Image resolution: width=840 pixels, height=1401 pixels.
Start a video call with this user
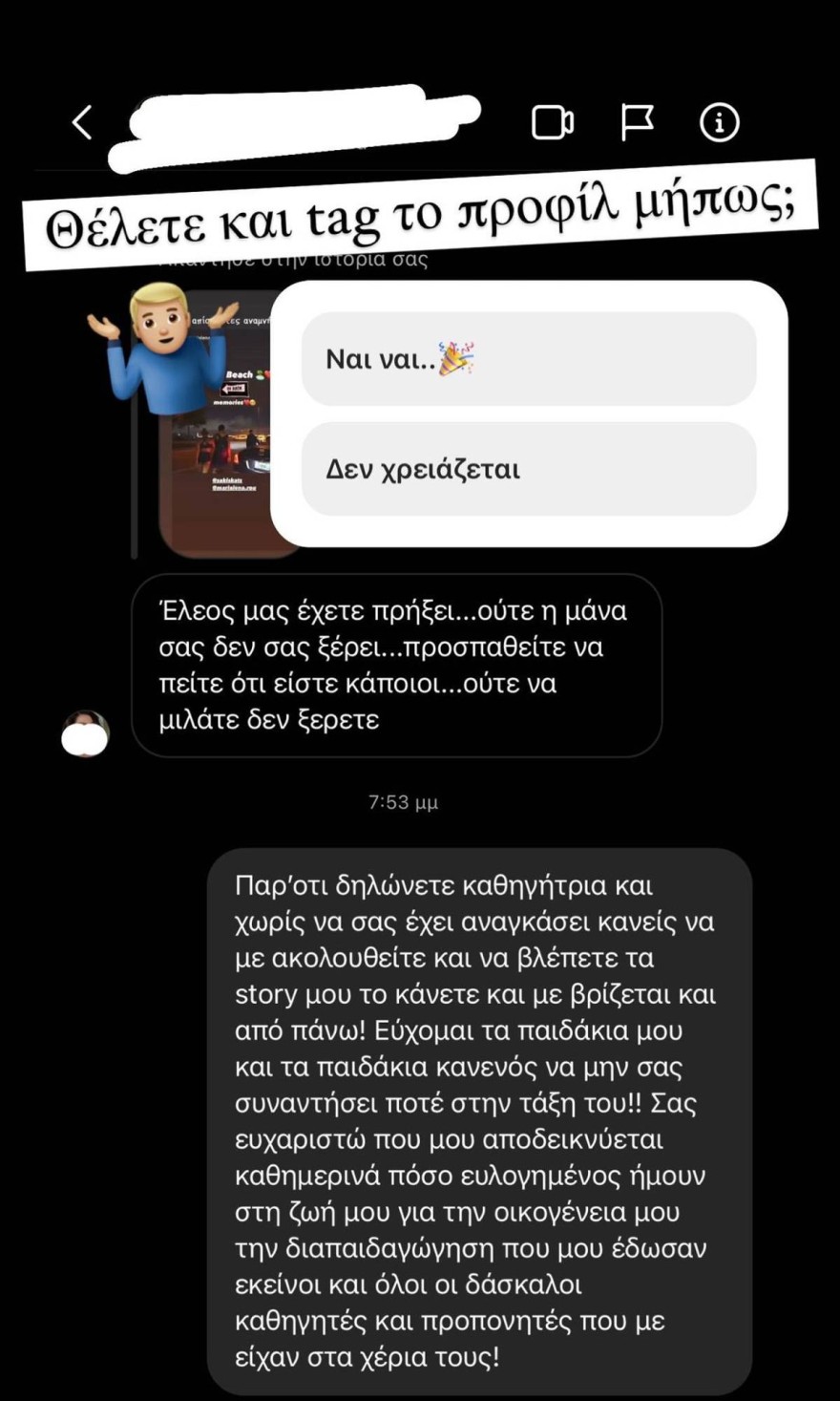(555, 122)
